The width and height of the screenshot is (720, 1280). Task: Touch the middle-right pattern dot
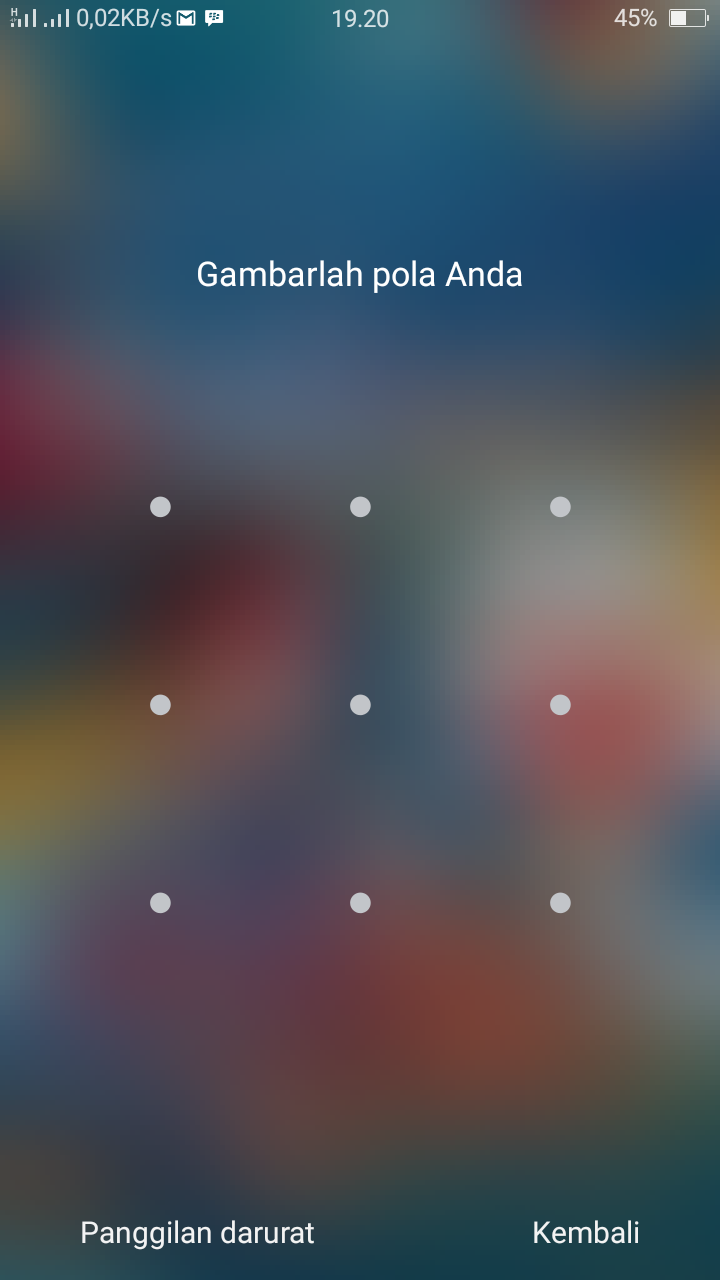(x=560, y=705)
